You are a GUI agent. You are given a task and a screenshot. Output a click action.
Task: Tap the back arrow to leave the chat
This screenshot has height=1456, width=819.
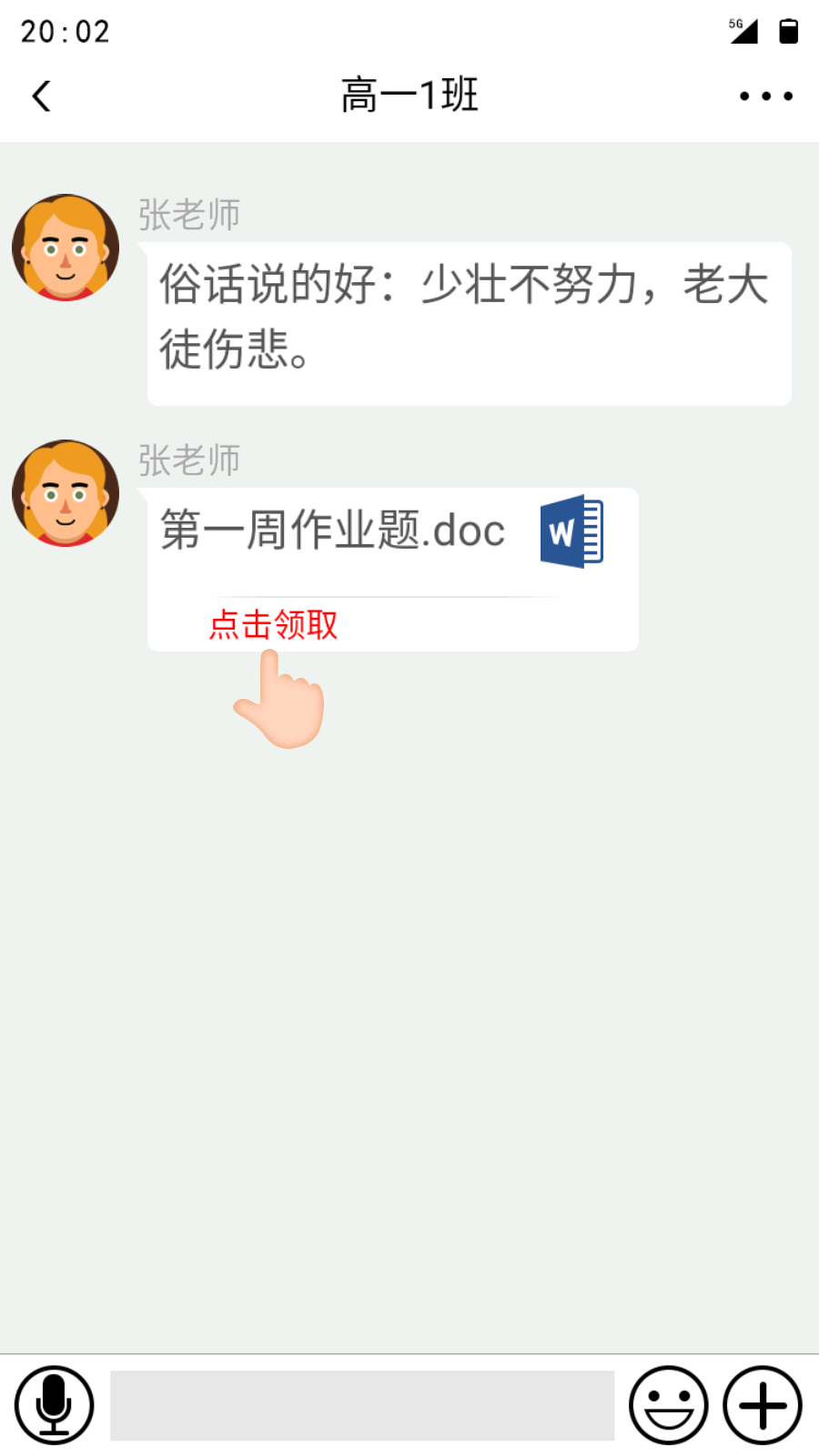pos(40,95)
